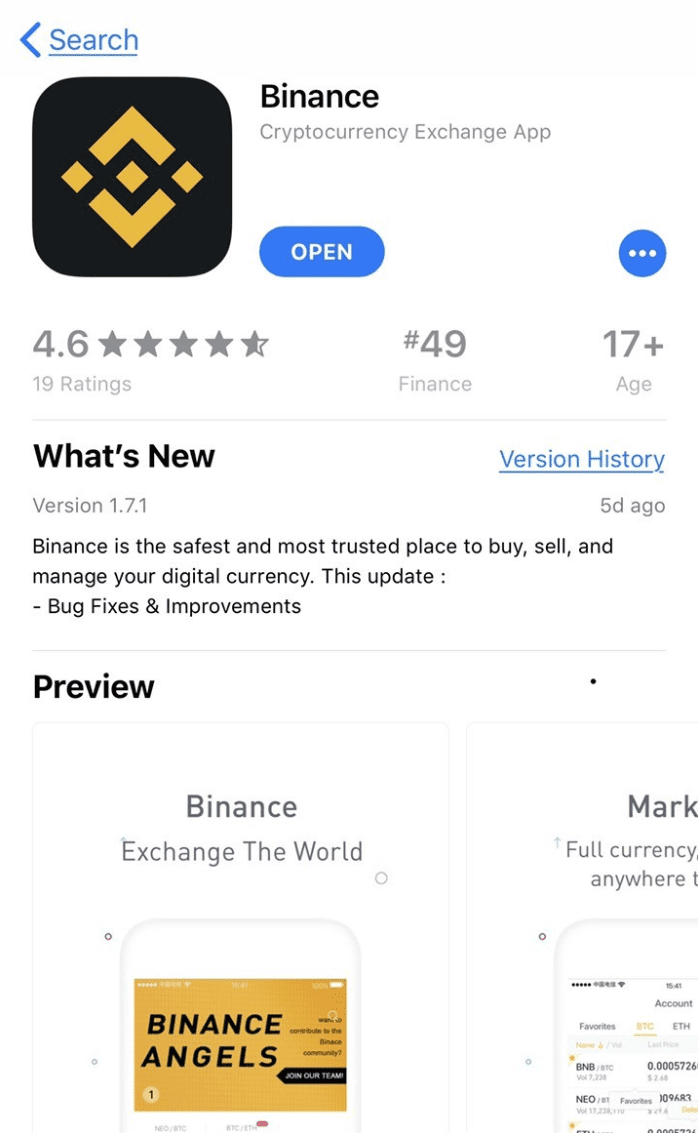
Task: Open the Binance app
Action: click(x=321, y=252)
